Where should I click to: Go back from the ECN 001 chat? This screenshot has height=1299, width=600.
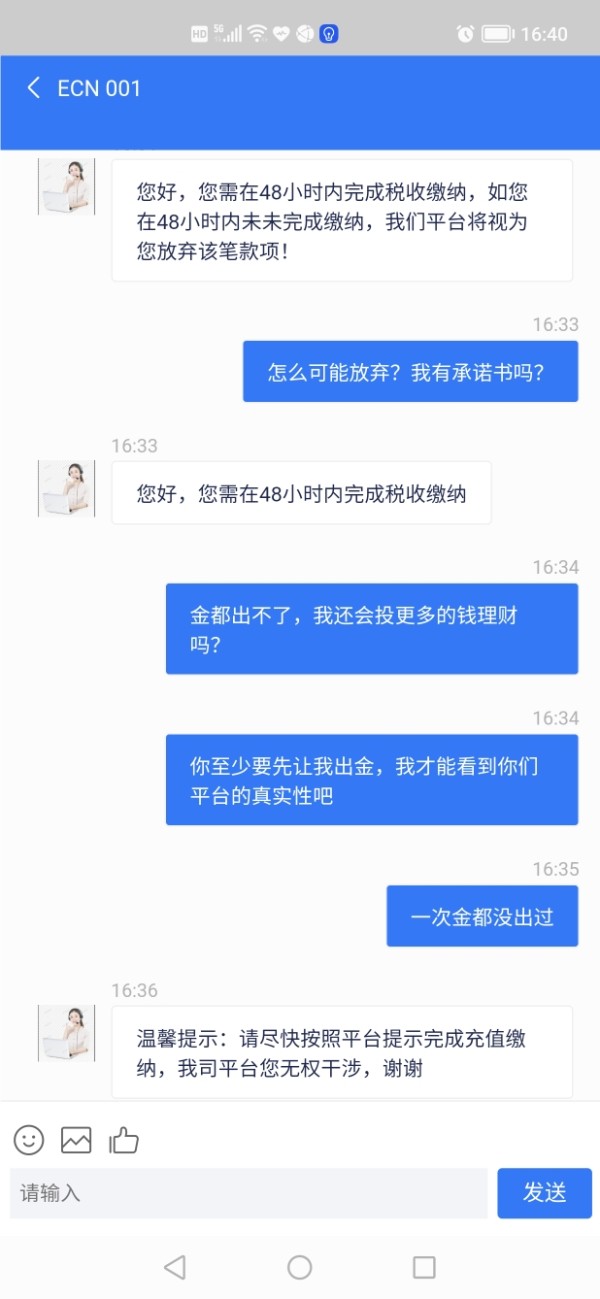(x=34, y=88)
